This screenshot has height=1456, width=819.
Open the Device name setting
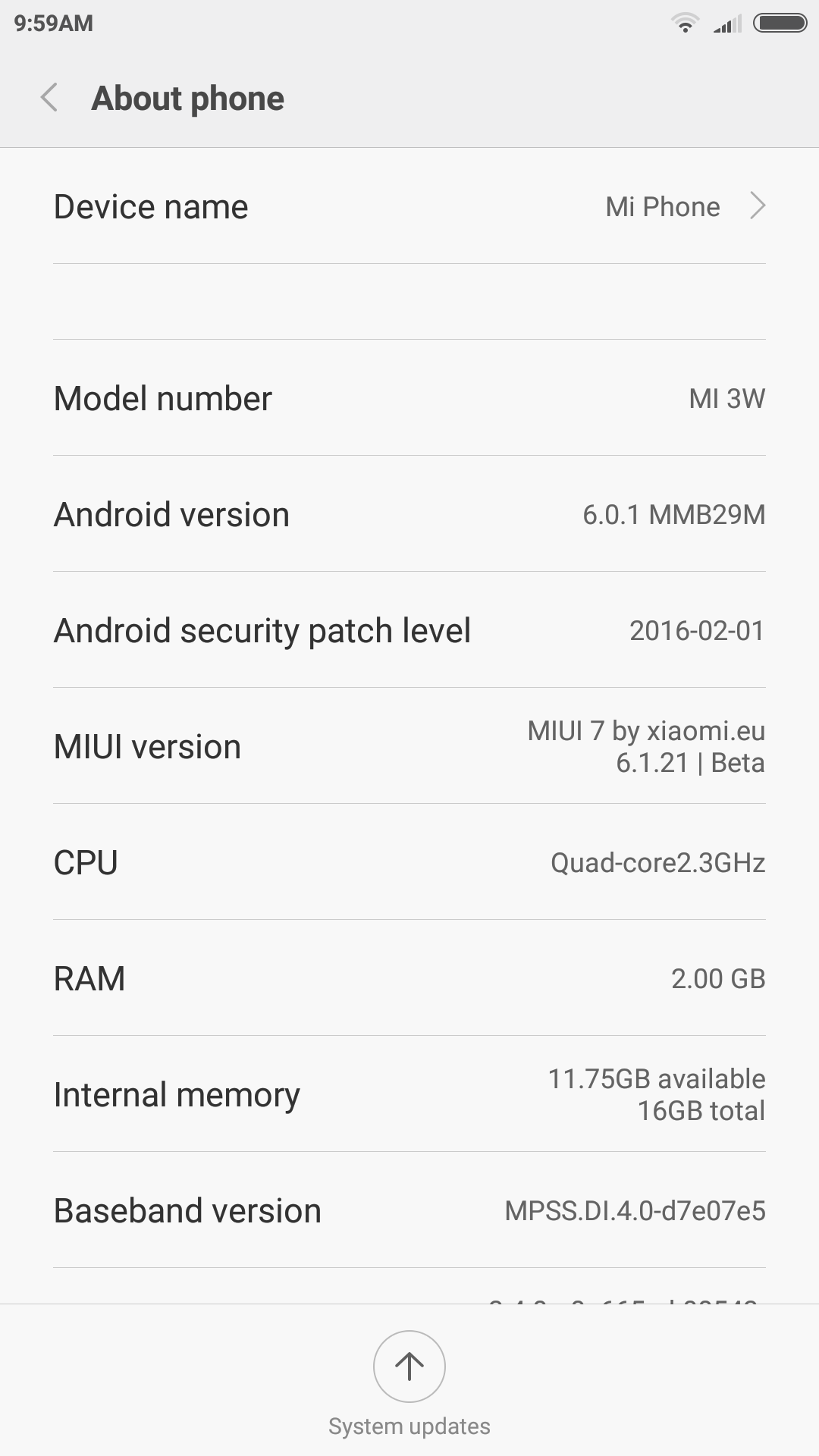coord(409,206)
